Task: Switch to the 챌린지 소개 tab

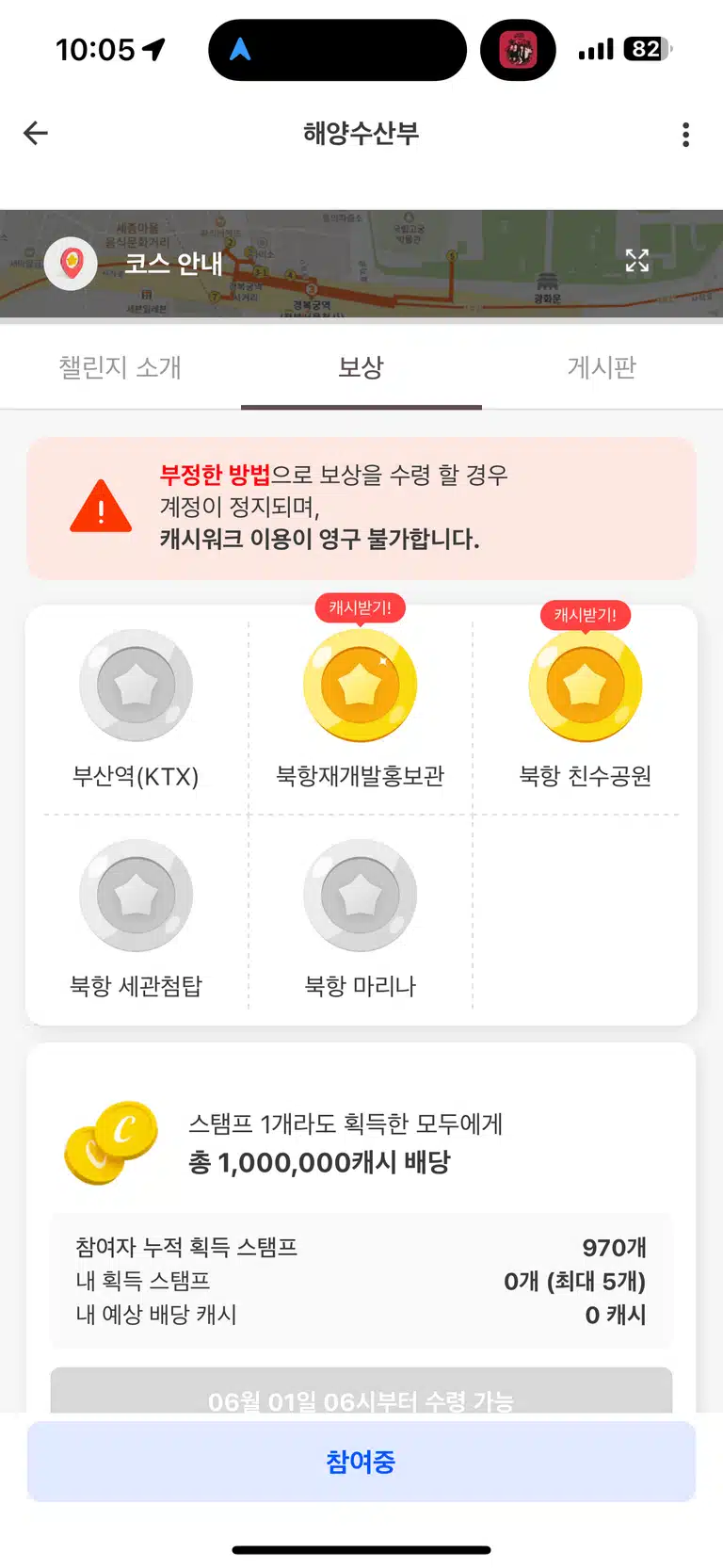Action: [120, 367]
